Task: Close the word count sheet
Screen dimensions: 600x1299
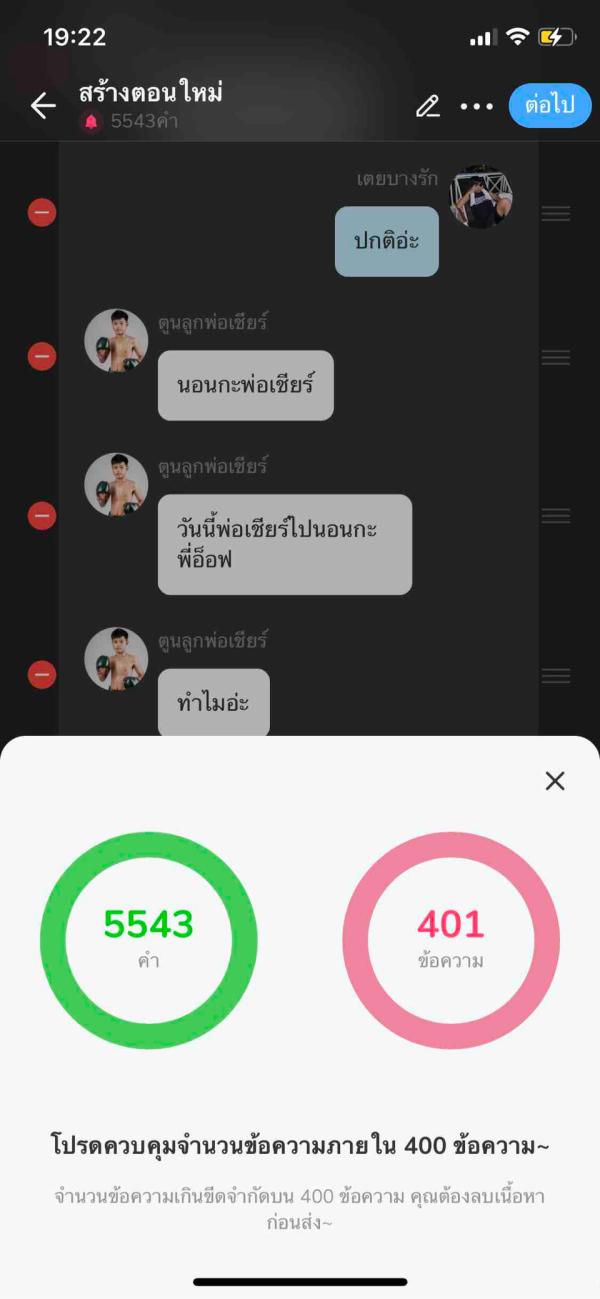Action: pyautogui.click(x=555, y=781)
